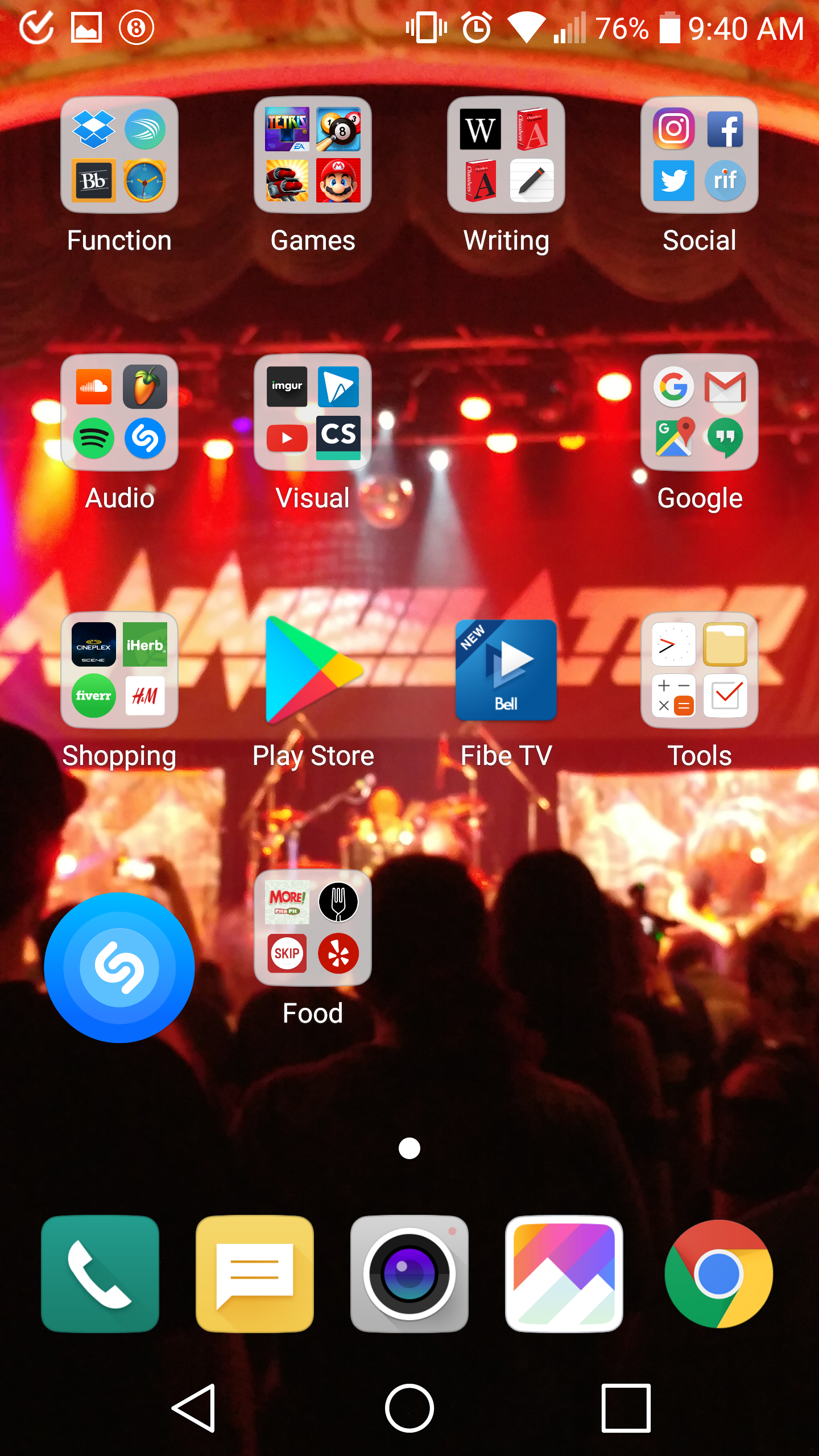Launch Chrome browser from the dock
This screenshot has height=1456, width=819.
pos(719,1274)
